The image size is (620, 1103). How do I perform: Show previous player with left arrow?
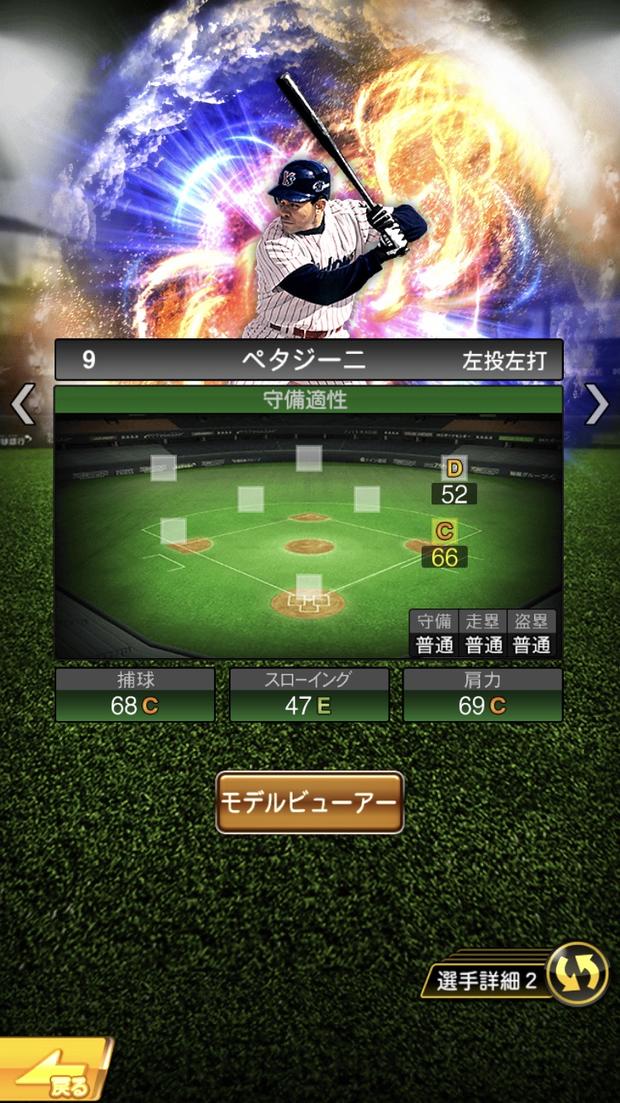22,405
